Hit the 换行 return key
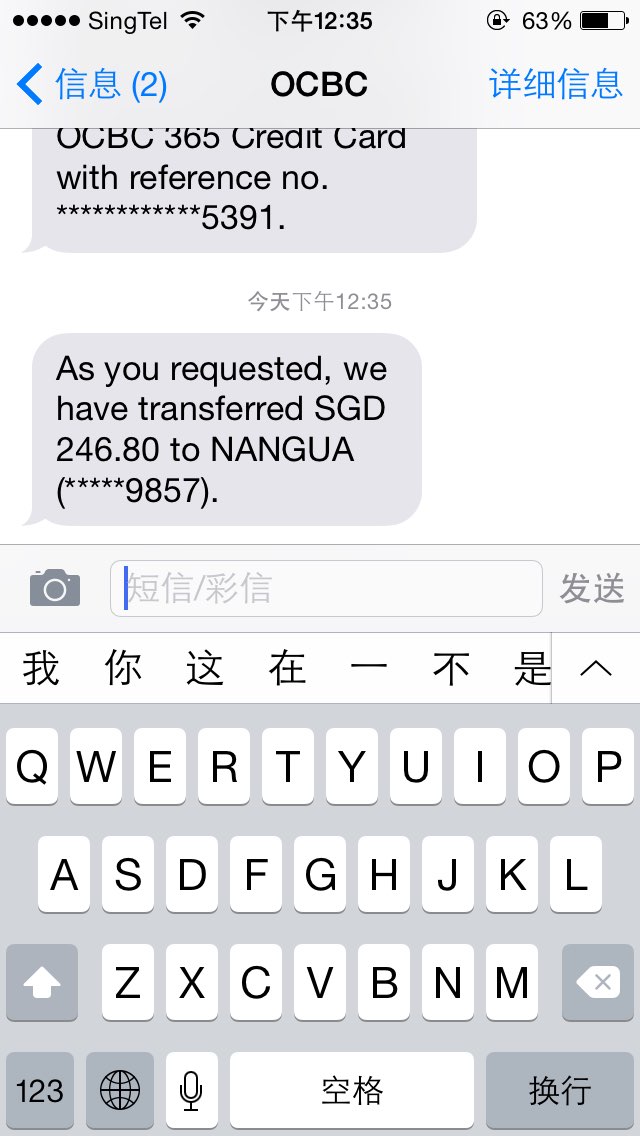The height and width of the screenshot is (1136, 640). (x=560, y=1089)
